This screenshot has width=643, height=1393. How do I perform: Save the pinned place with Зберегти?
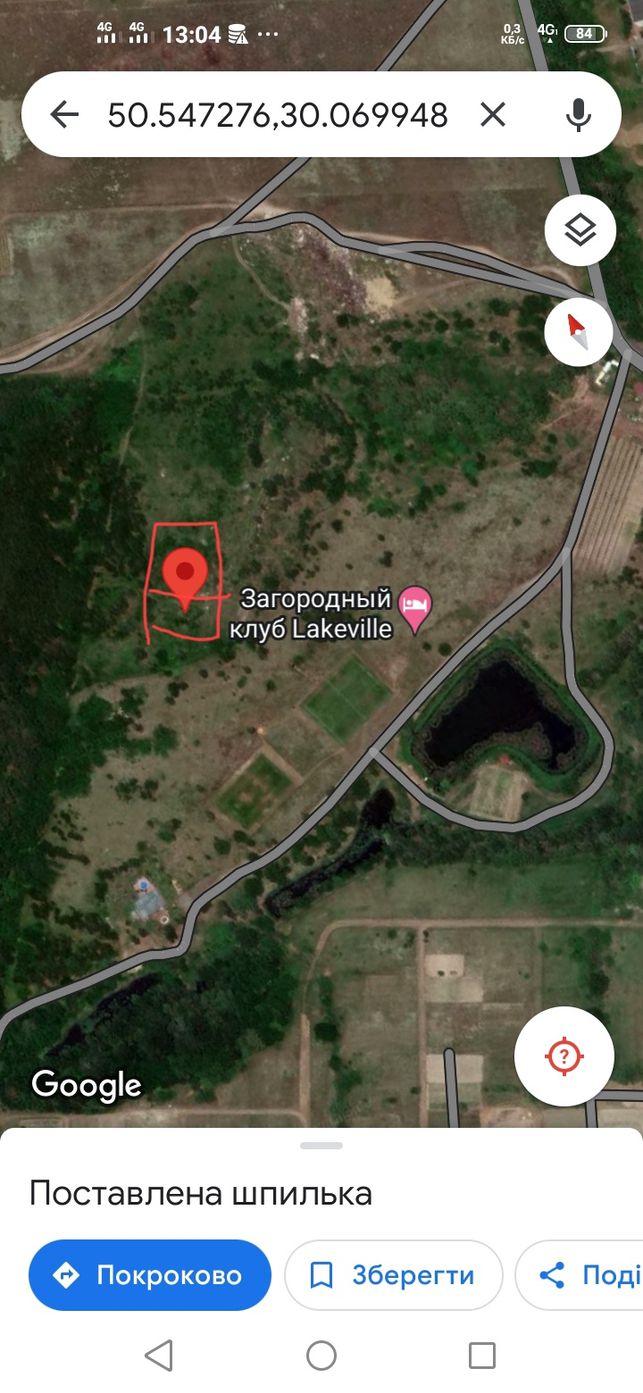[x=394, y=1275]
